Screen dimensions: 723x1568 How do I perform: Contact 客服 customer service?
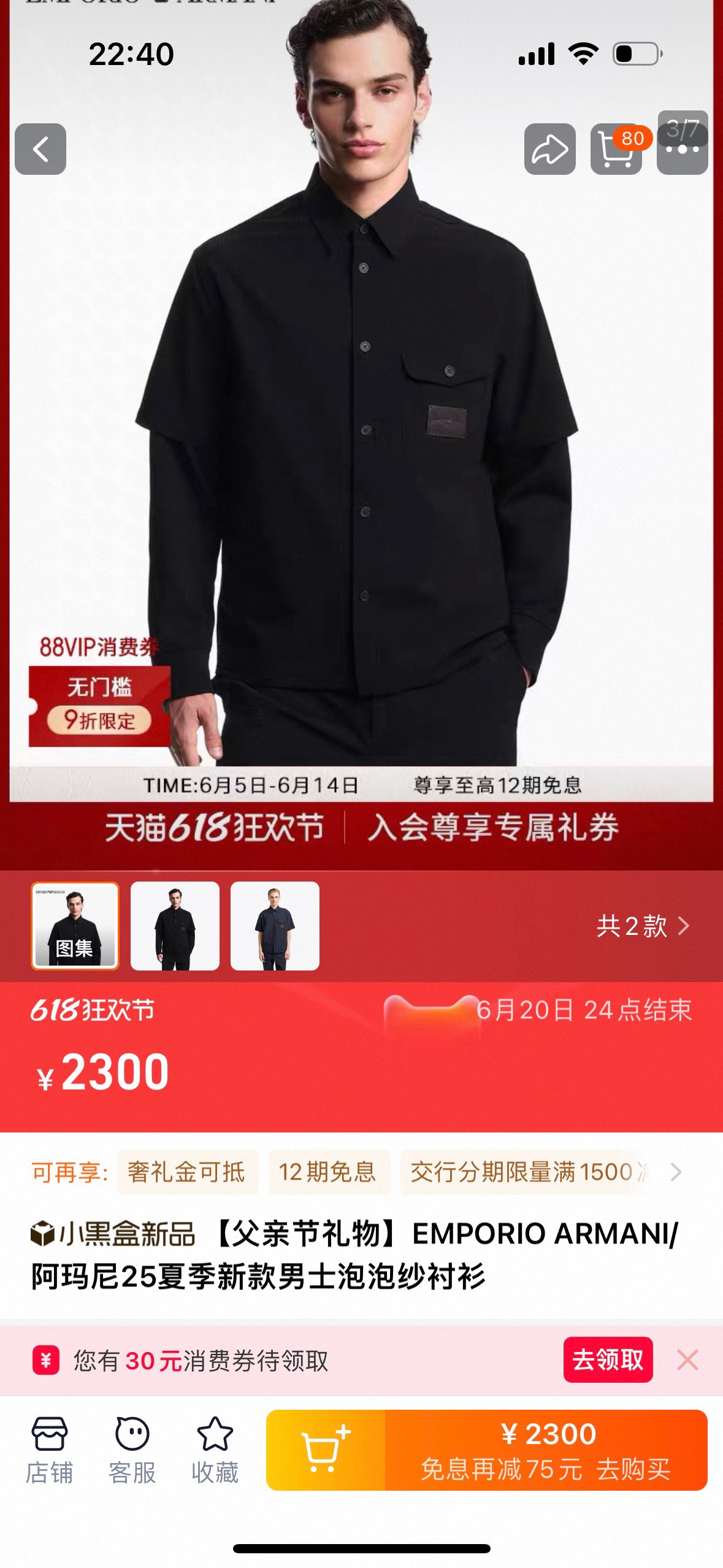(132, 1450)
